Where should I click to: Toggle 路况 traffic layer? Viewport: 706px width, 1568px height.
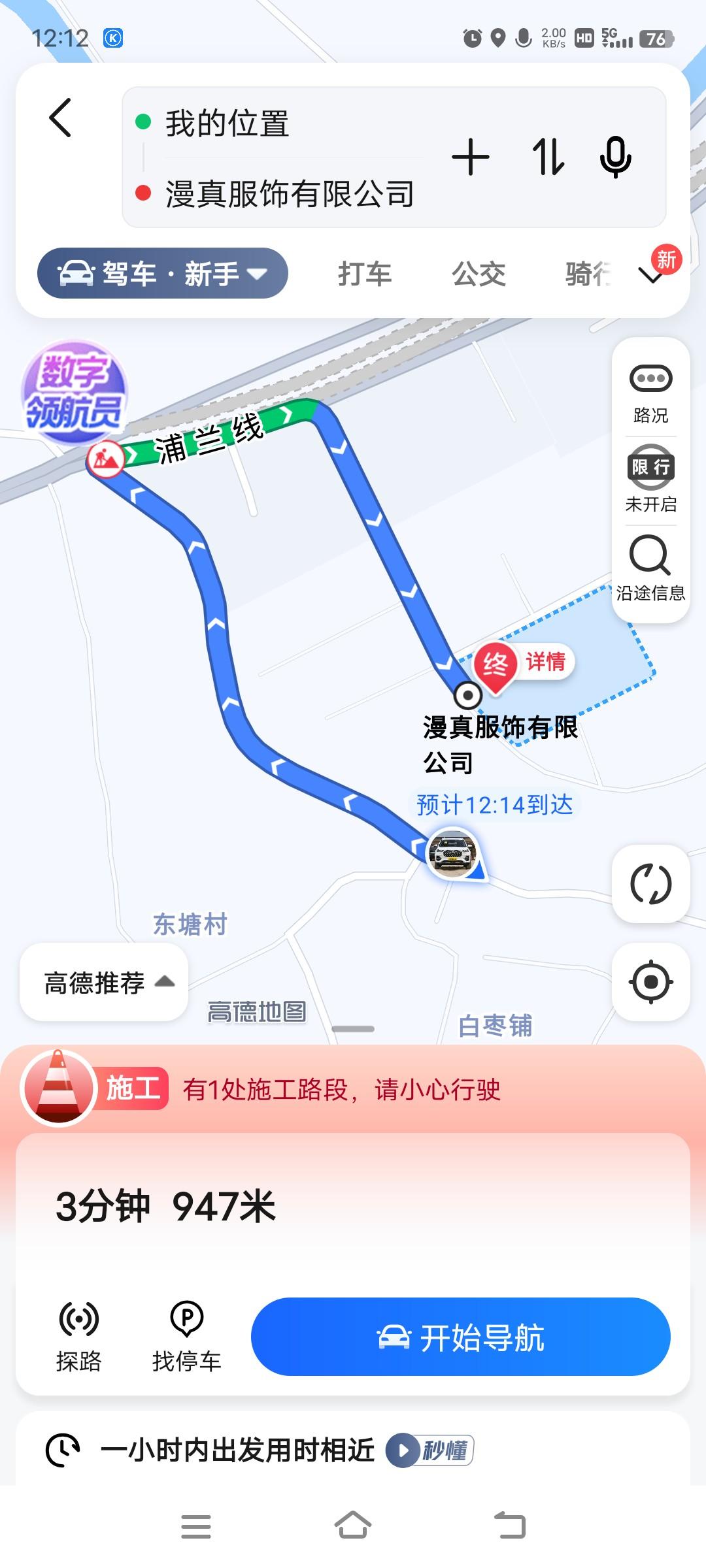tap(650, 393)
